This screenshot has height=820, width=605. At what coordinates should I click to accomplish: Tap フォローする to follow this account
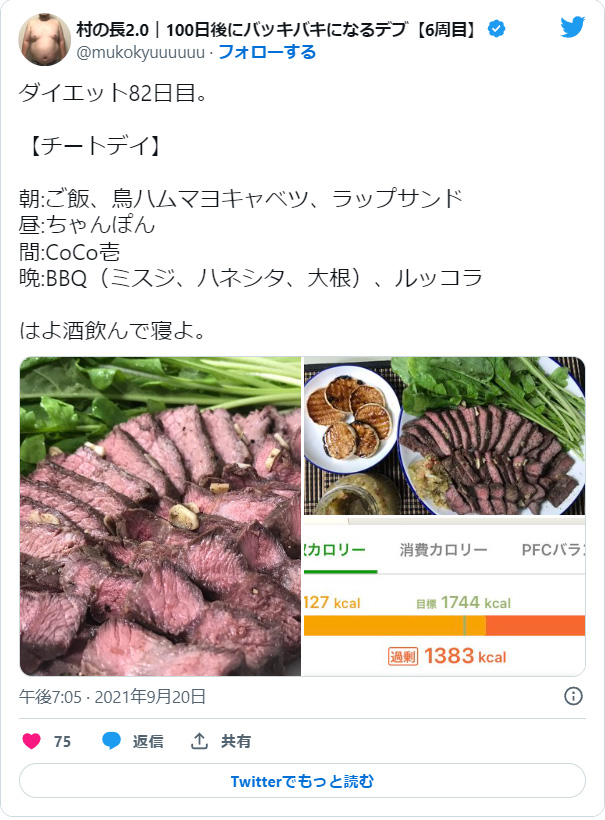[266, 52]
